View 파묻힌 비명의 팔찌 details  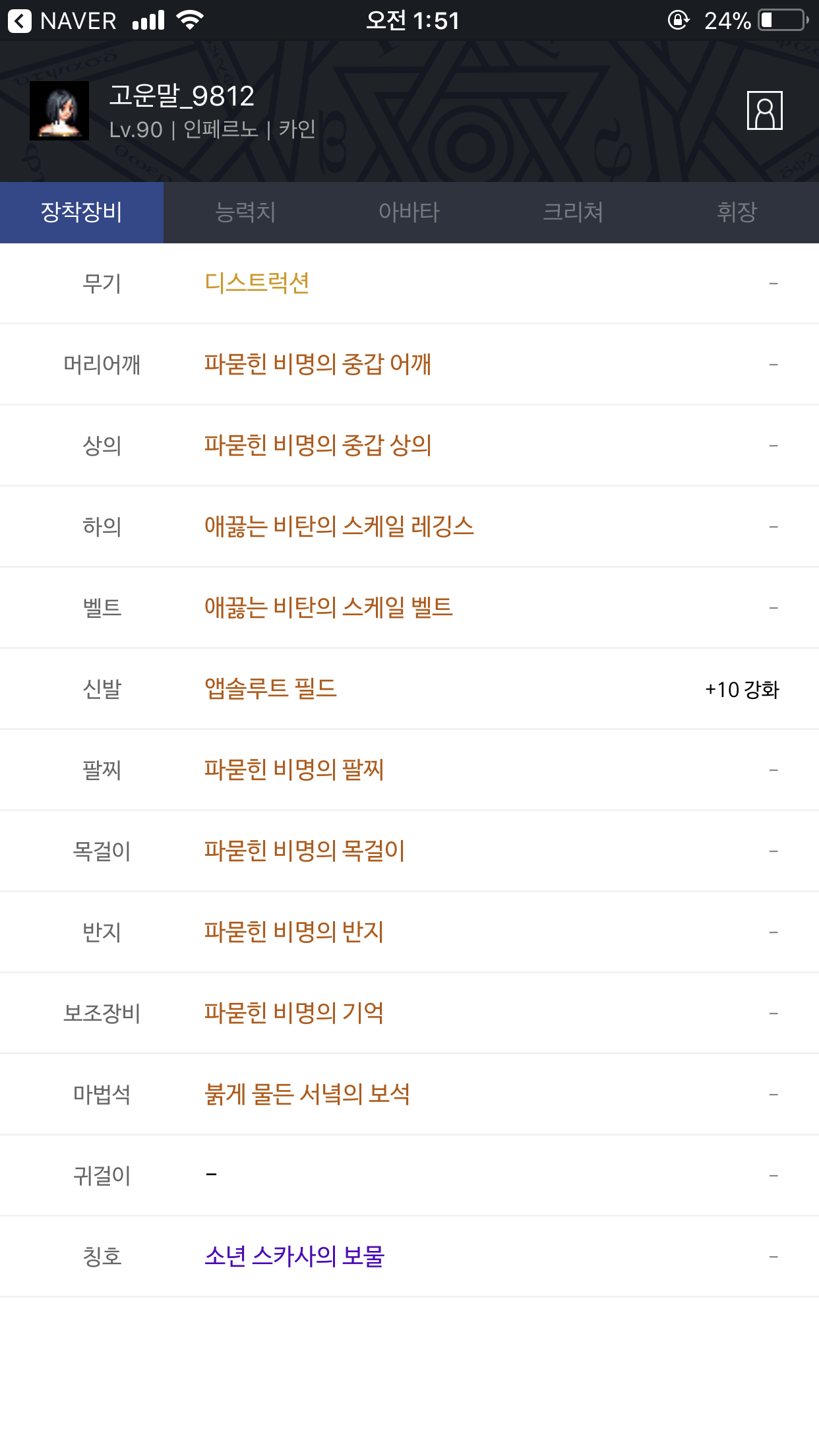294,770
